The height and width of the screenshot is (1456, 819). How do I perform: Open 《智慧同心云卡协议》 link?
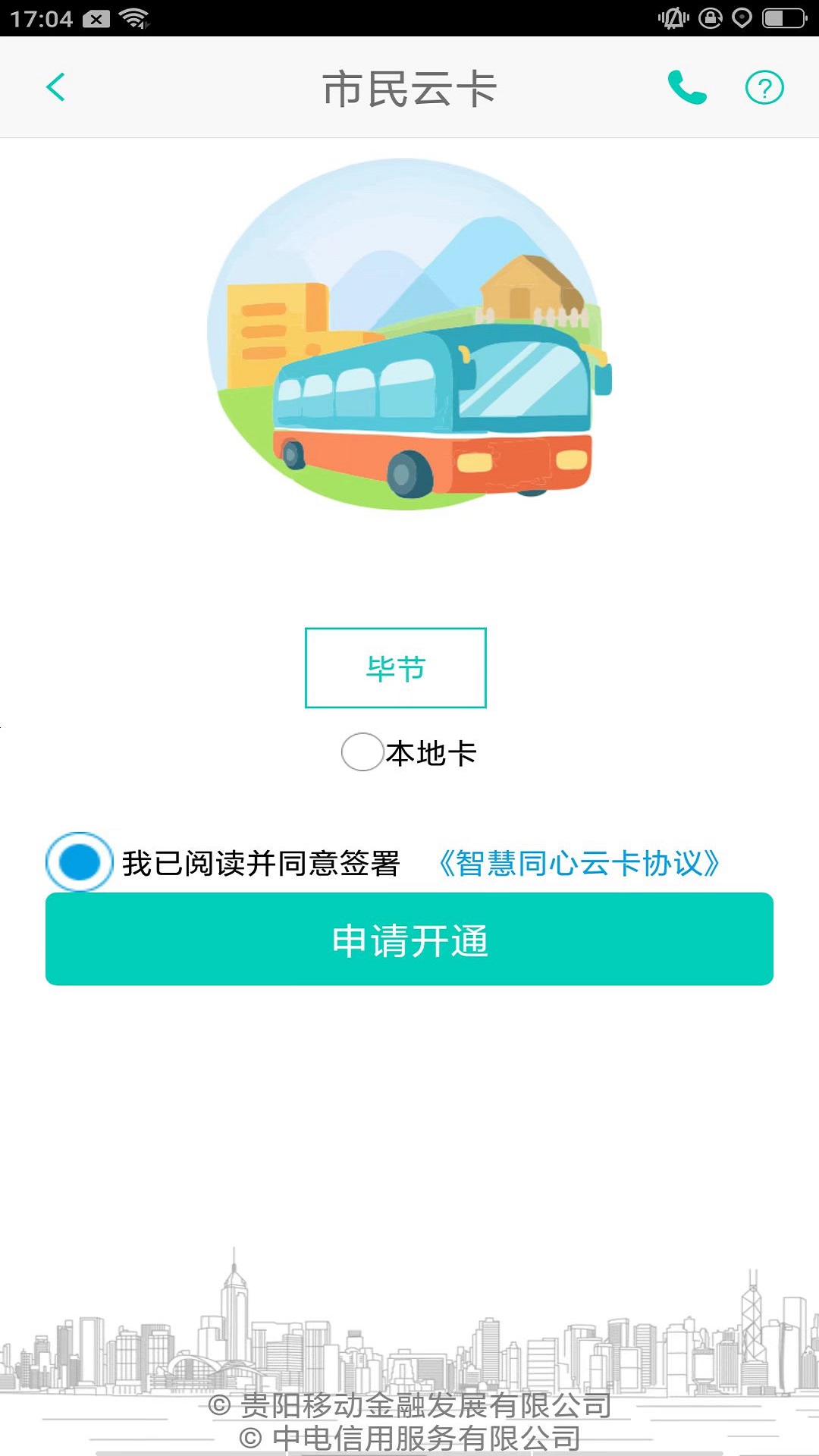coord(579,863)
